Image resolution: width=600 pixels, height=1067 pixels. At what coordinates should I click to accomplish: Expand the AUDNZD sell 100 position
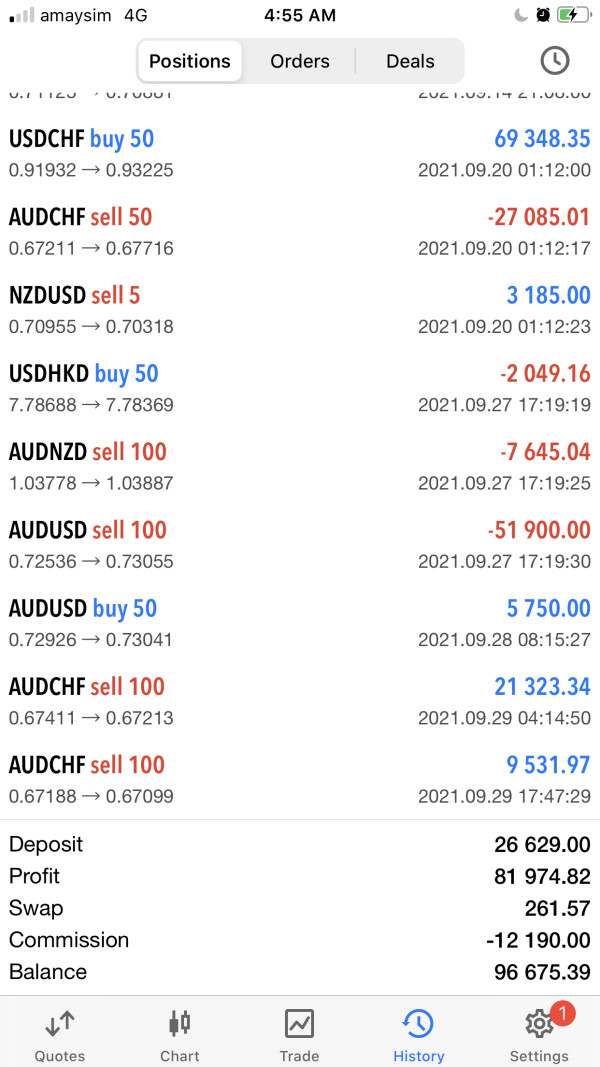click(300, 466)
